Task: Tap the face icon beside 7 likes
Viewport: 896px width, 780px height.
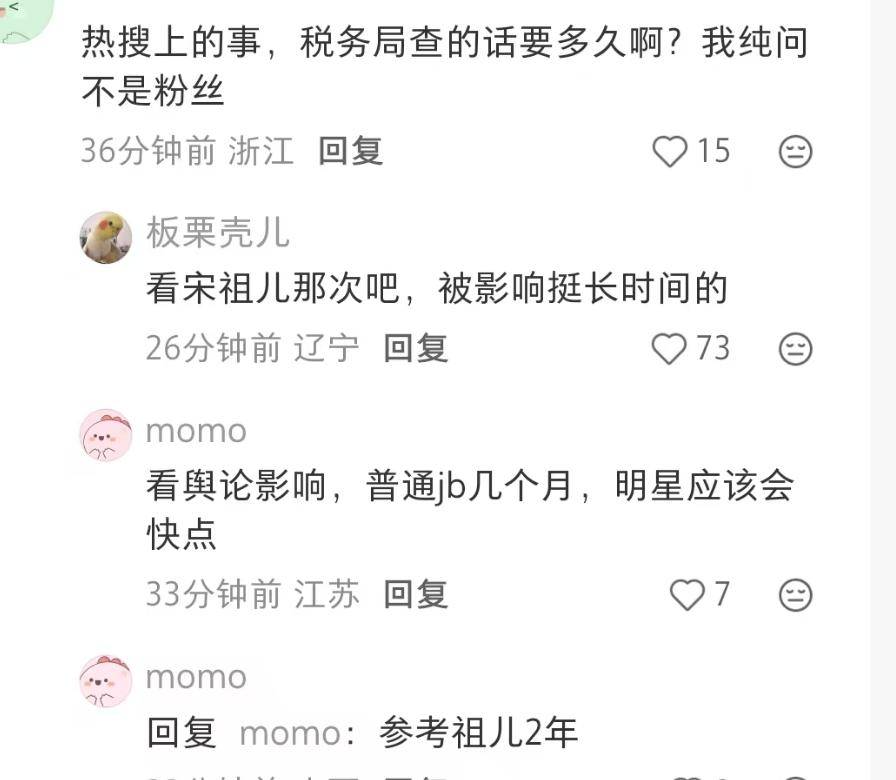Action: pyautogui.click(x=795, y=596)
